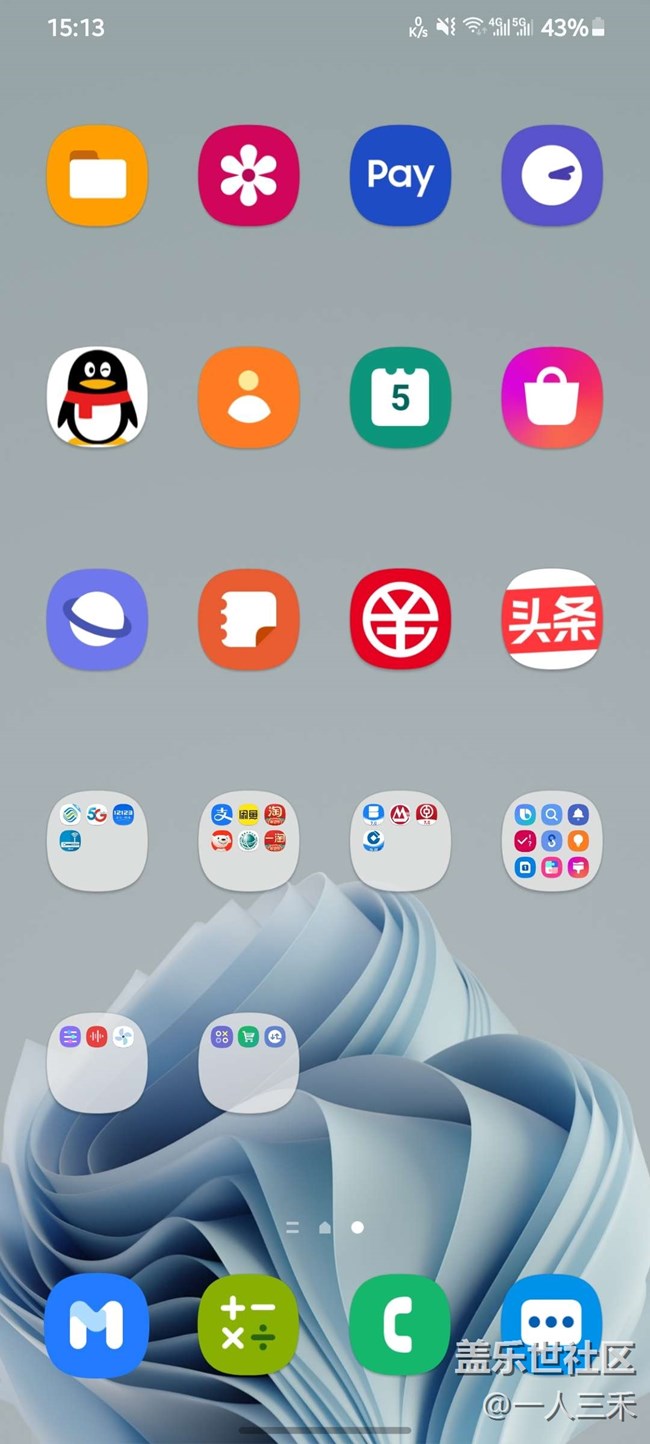Open the Calendar app
Image resolution: width=650 pixels, height=1444 pixels.
[x=400, y=397]
